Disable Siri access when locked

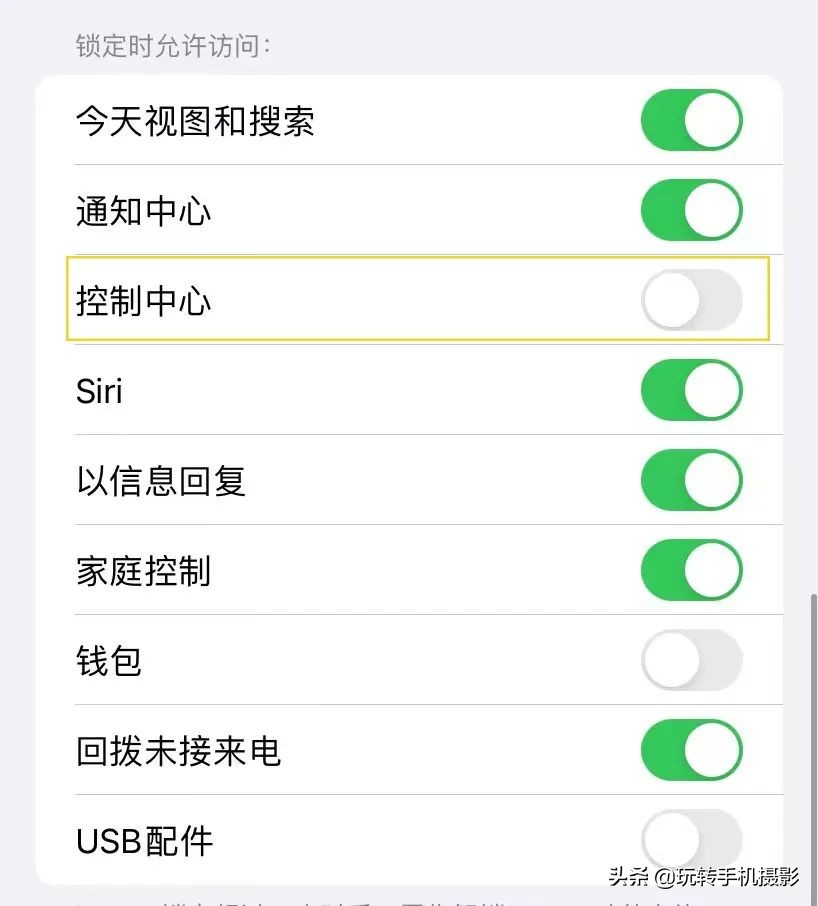tap(692, 390)
